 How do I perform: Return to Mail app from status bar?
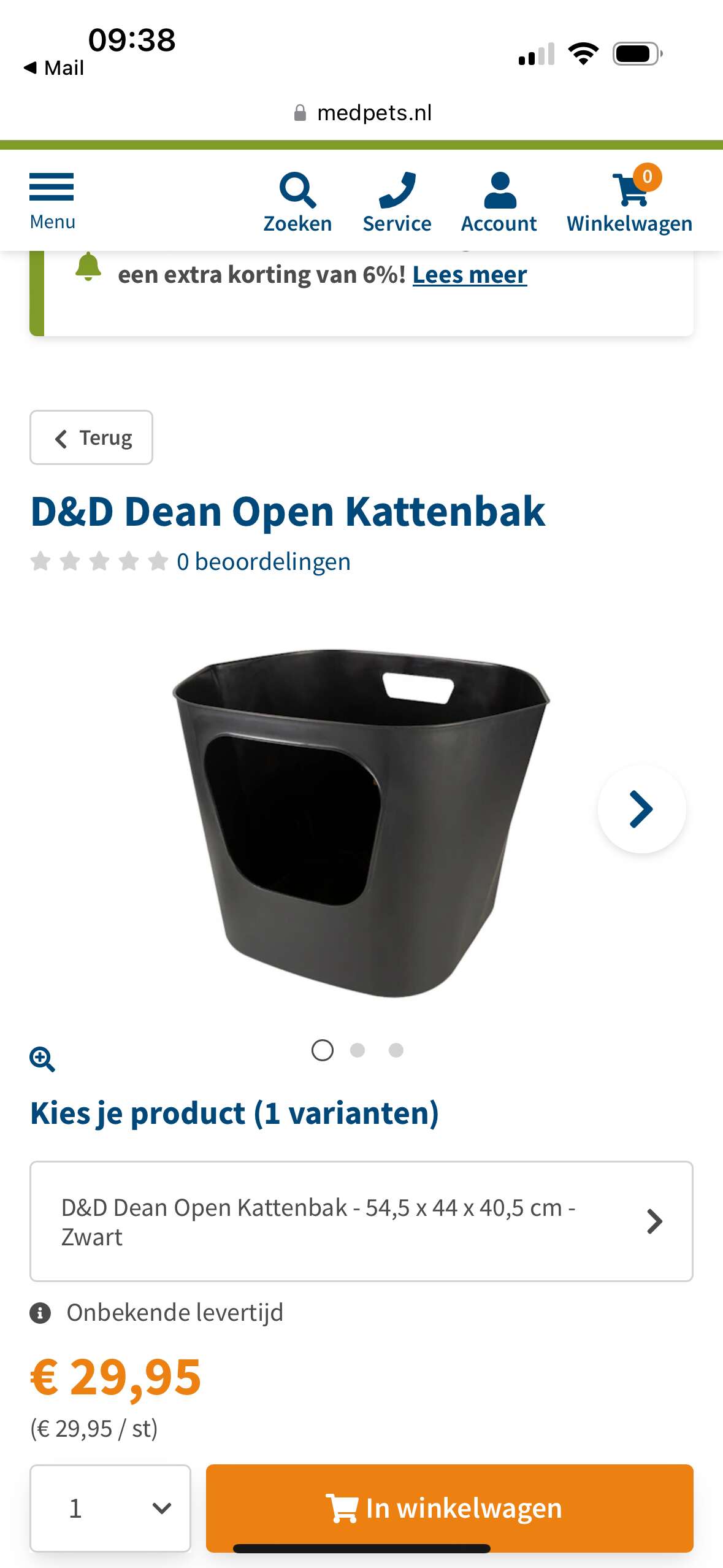[x=54, y=67]
